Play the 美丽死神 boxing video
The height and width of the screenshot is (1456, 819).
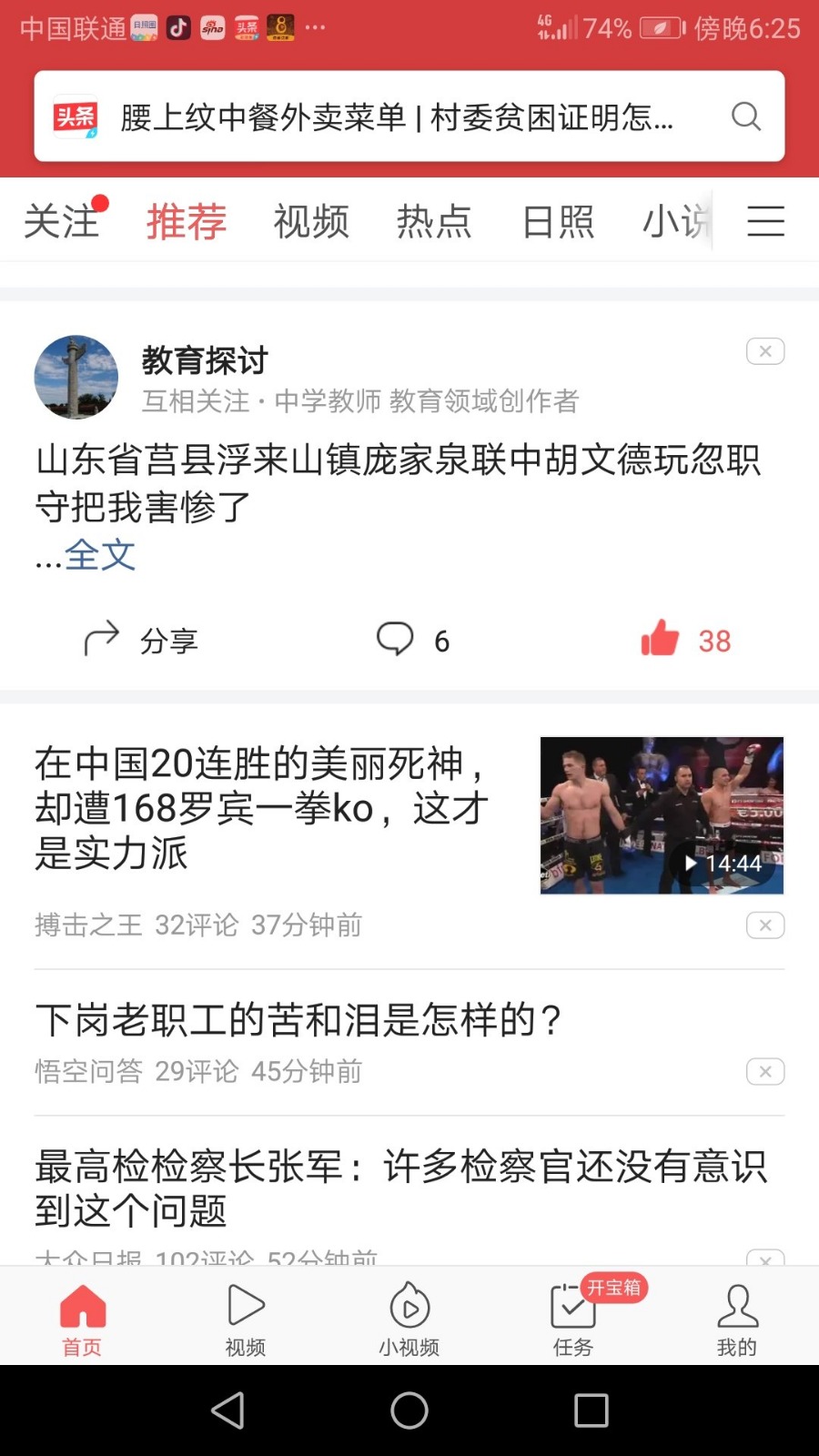[662, 815]
